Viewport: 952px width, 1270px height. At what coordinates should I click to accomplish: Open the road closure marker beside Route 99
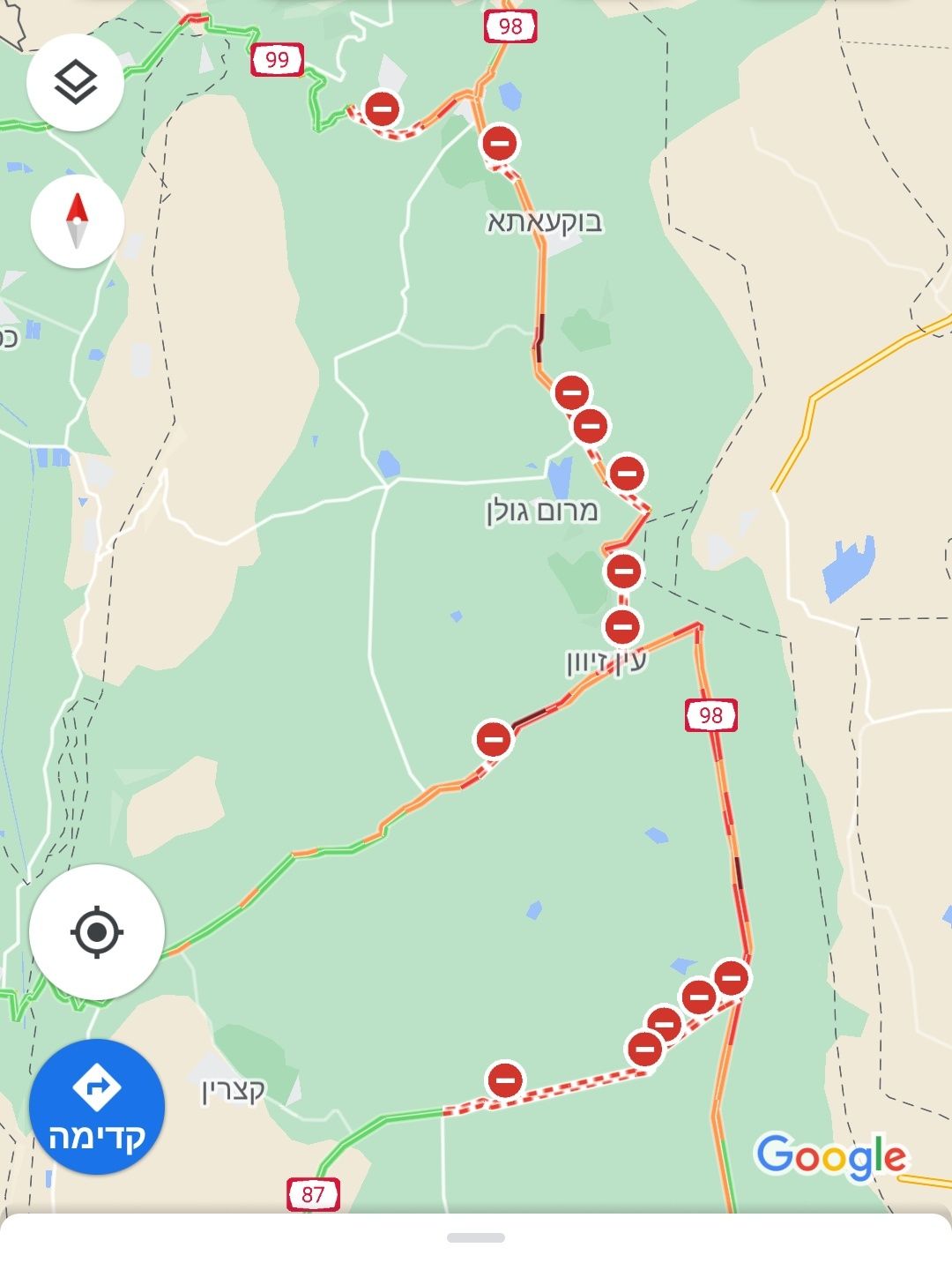point(383,110)
